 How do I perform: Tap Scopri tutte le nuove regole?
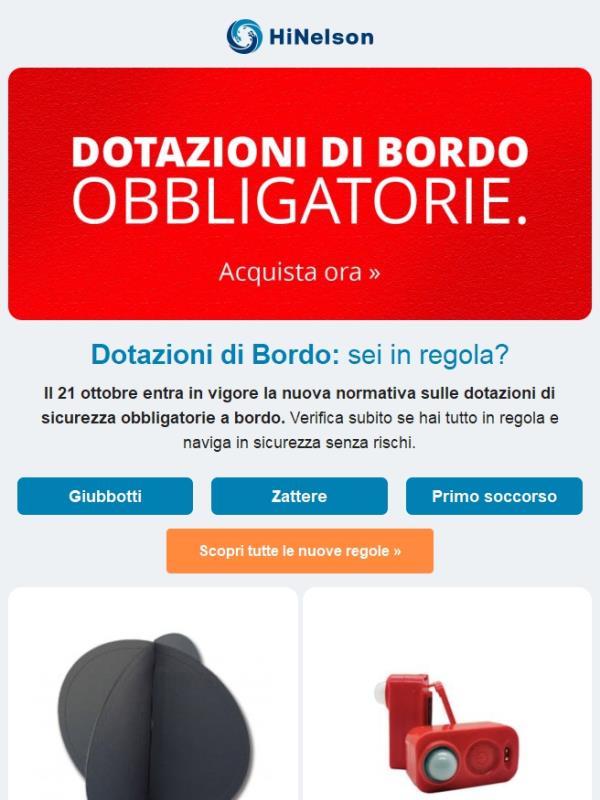300,551
